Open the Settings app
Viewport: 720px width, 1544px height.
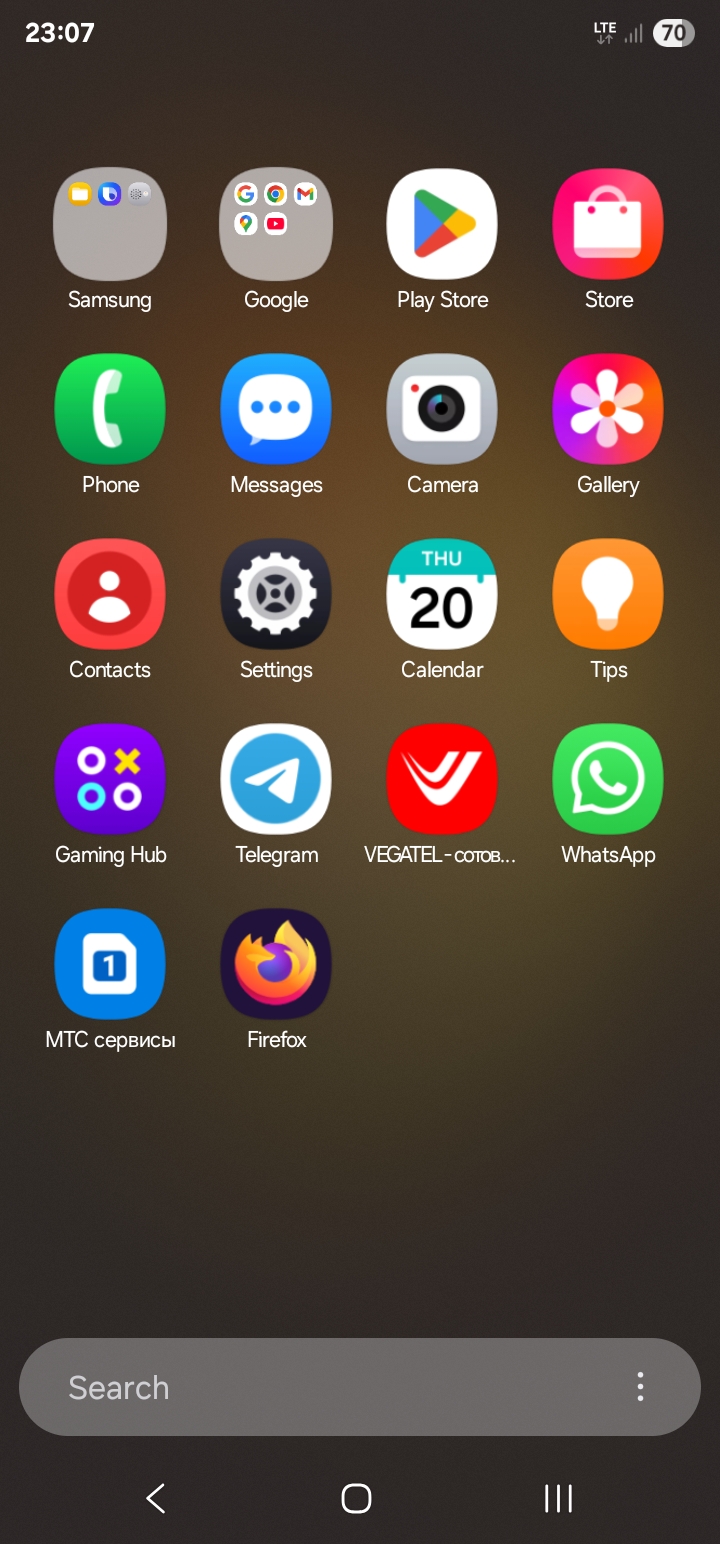point(276,594)
